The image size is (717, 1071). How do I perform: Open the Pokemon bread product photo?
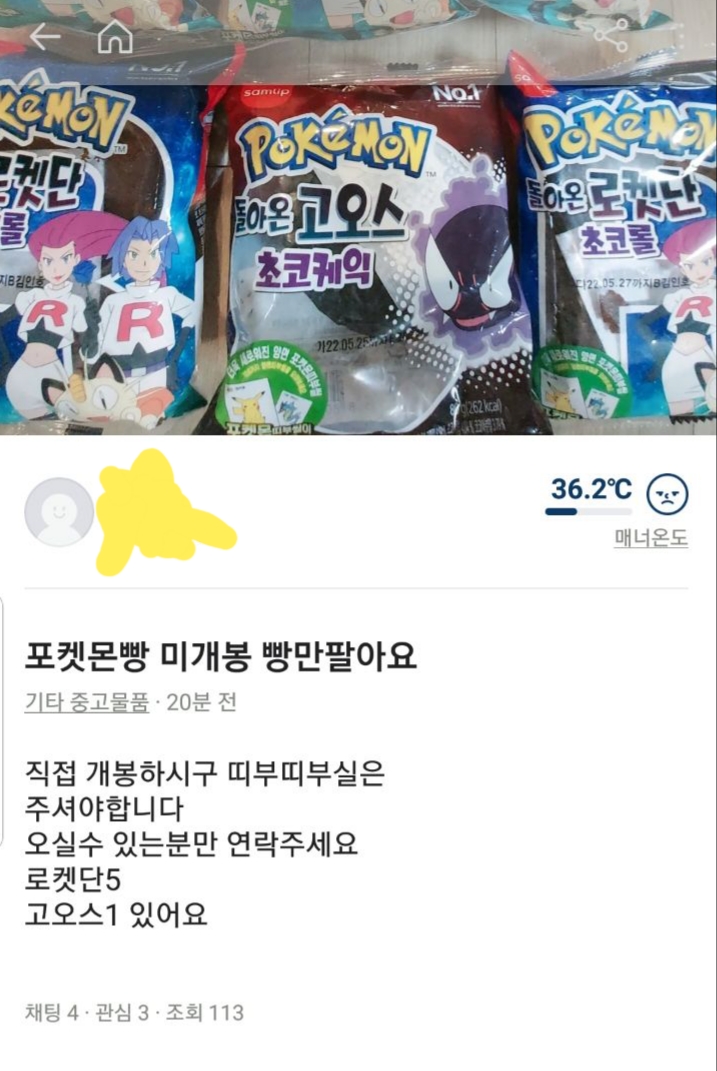pyautogui.click(x=358, y=250)
